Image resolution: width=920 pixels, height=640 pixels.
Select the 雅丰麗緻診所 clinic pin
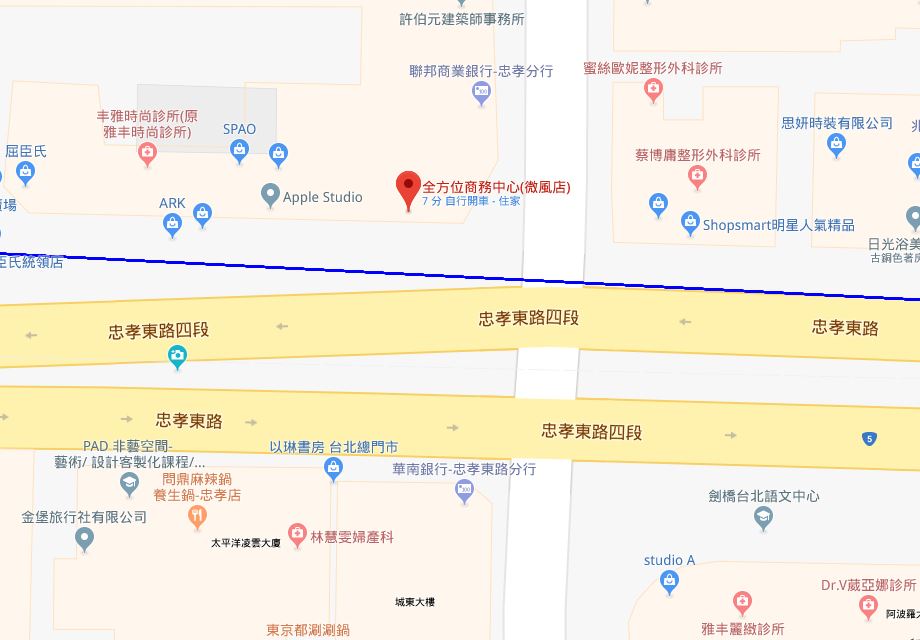tap(742, 604)
